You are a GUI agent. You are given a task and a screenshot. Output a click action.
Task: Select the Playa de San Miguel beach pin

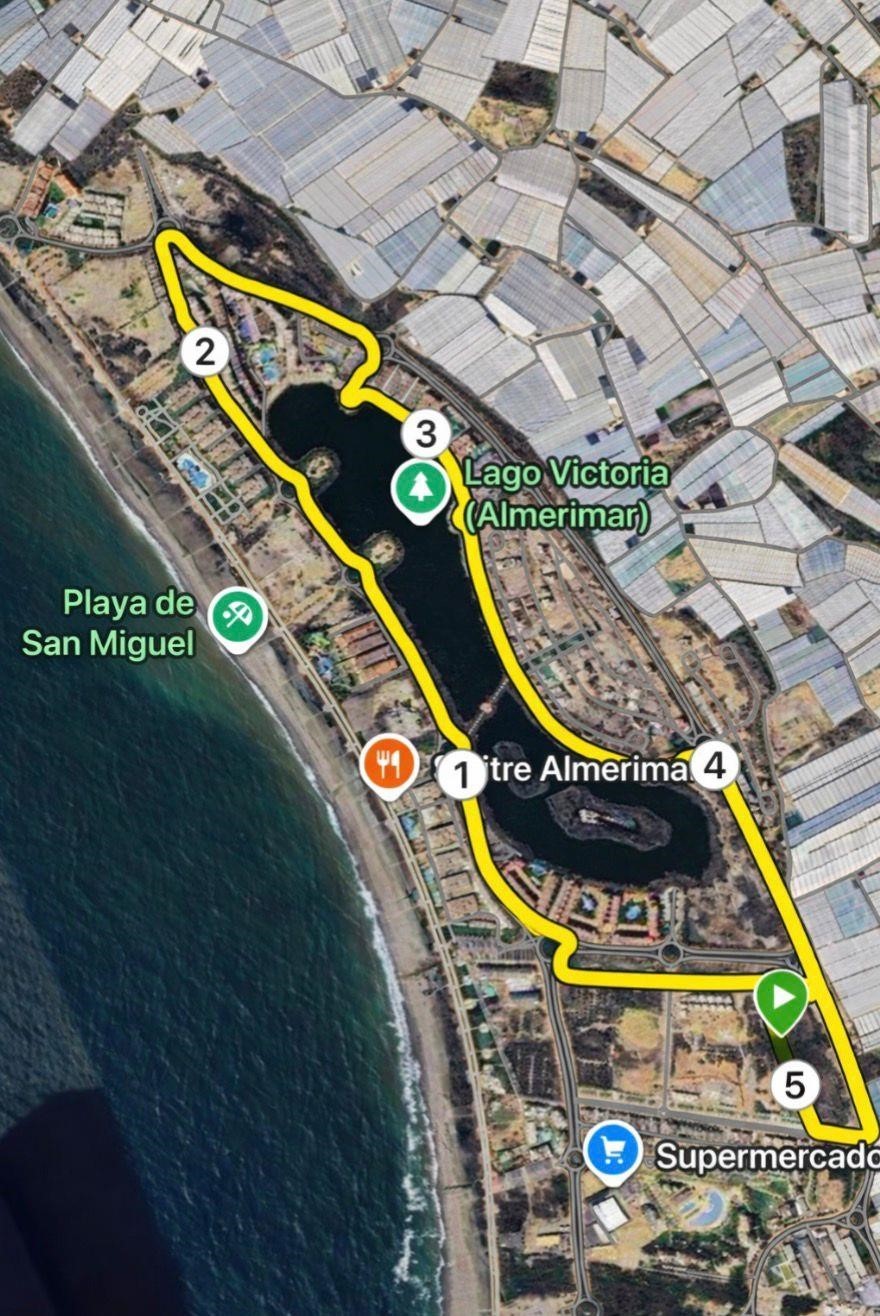pos(238,615)
